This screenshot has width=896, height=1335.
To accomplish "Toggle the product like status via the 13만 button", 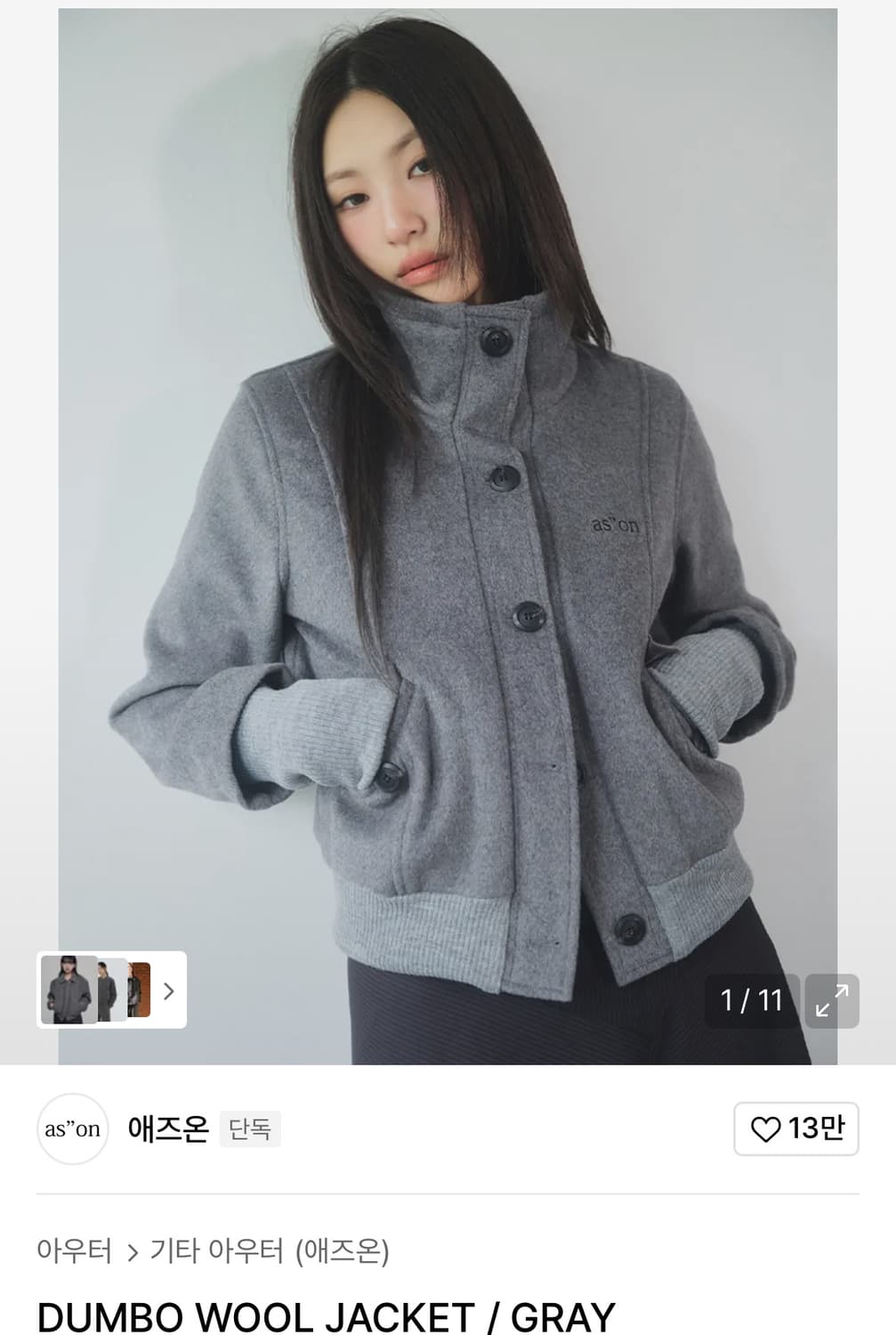I will (795, 1129).
